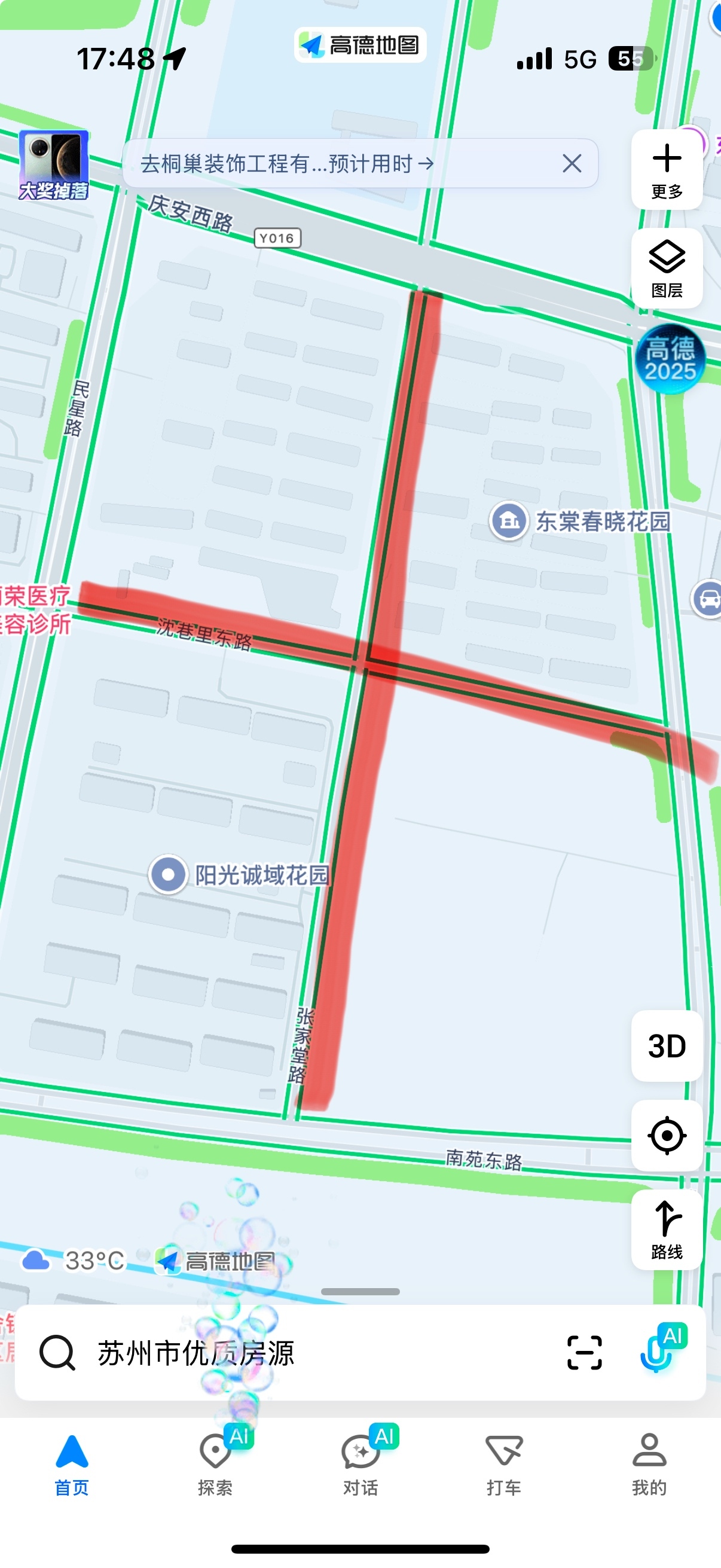Recenter map on current location

coord(667,1135)
